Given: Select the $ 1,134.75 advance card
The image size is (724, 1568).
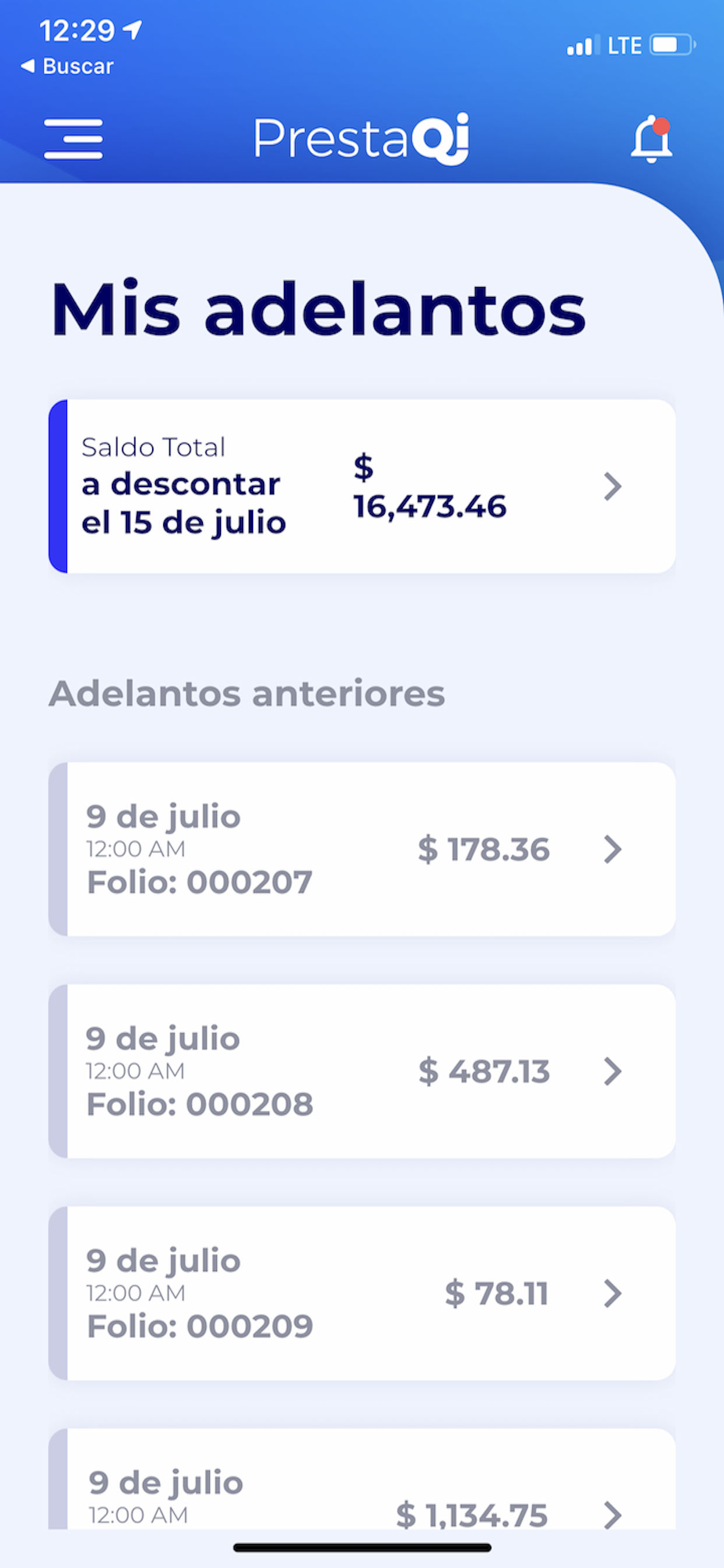Looking at the screenshot, I should coord(362,1479).
